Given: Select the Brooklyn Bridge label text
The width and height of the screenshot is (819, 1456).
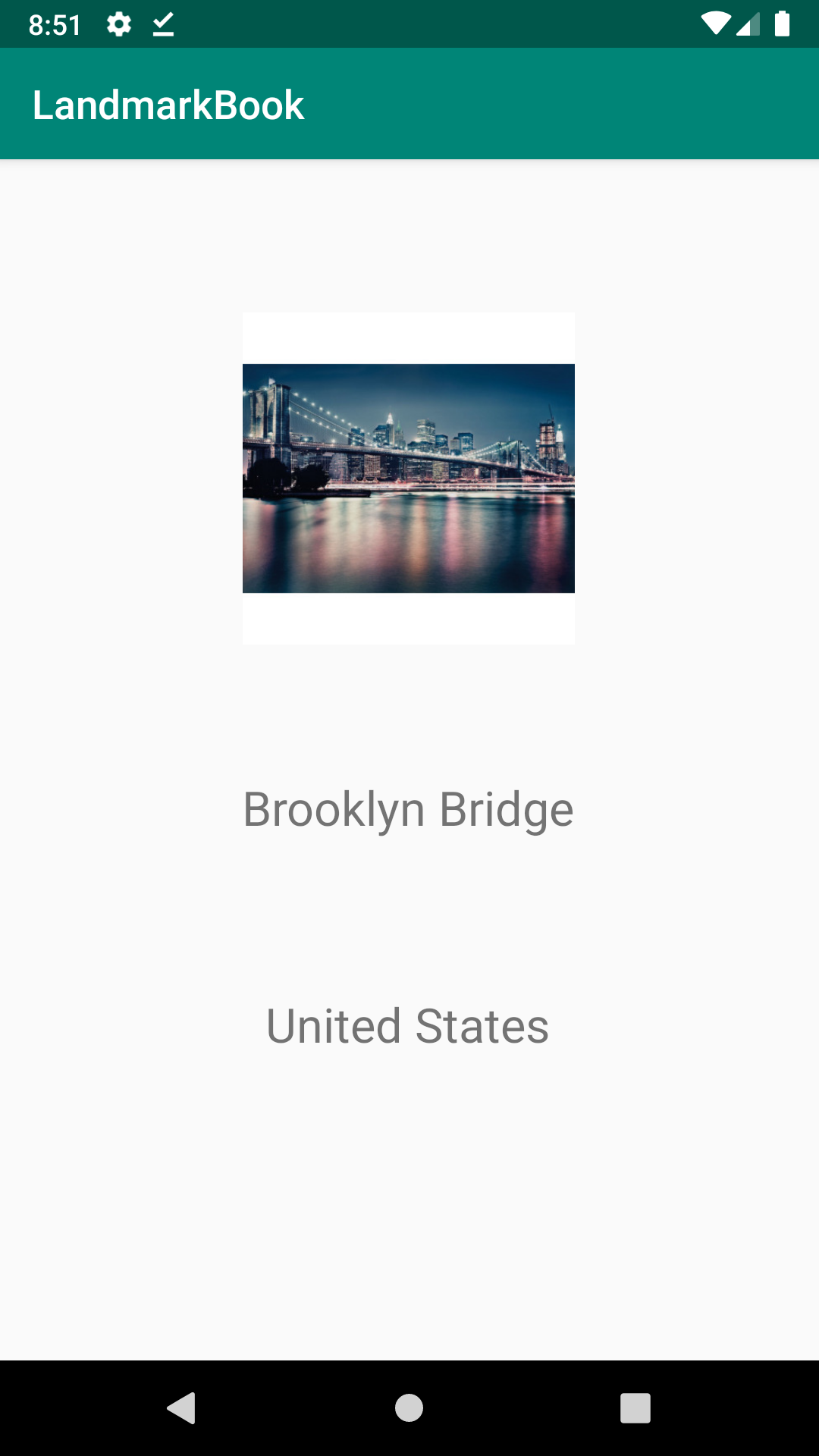Looking at the screenshot, I should pos(408,808).
